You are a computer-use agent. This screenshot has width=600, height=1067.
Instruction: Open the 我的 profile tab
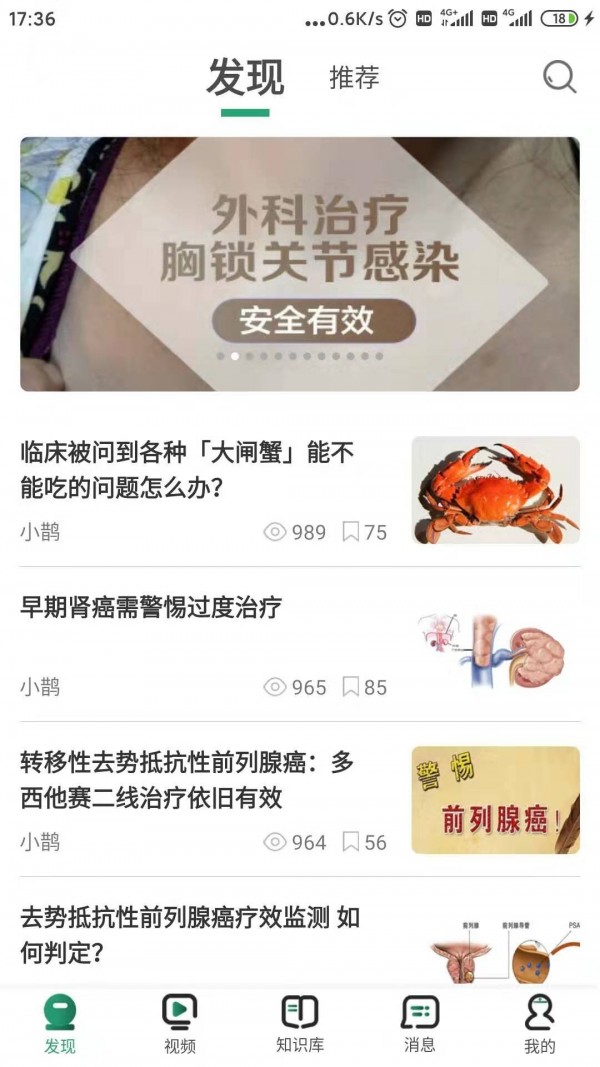[x=539, y=1025]
